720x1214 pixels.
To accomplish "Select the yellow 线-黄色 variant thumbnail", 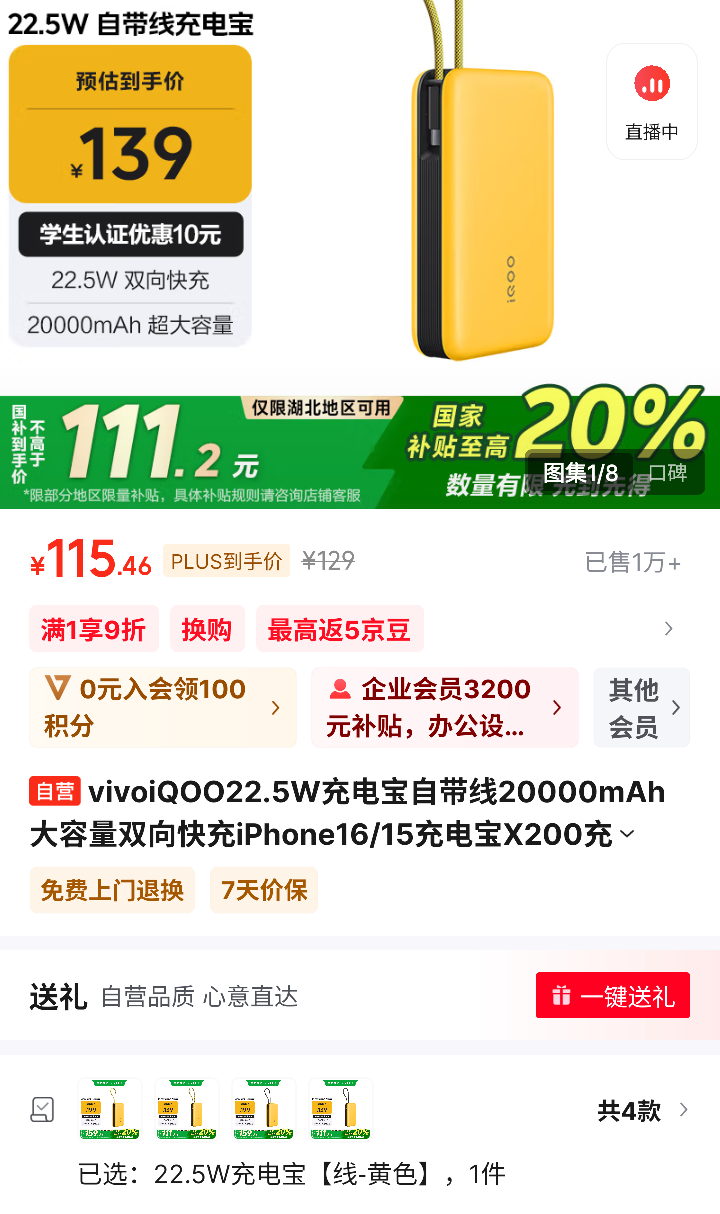I will point(110,1110).
